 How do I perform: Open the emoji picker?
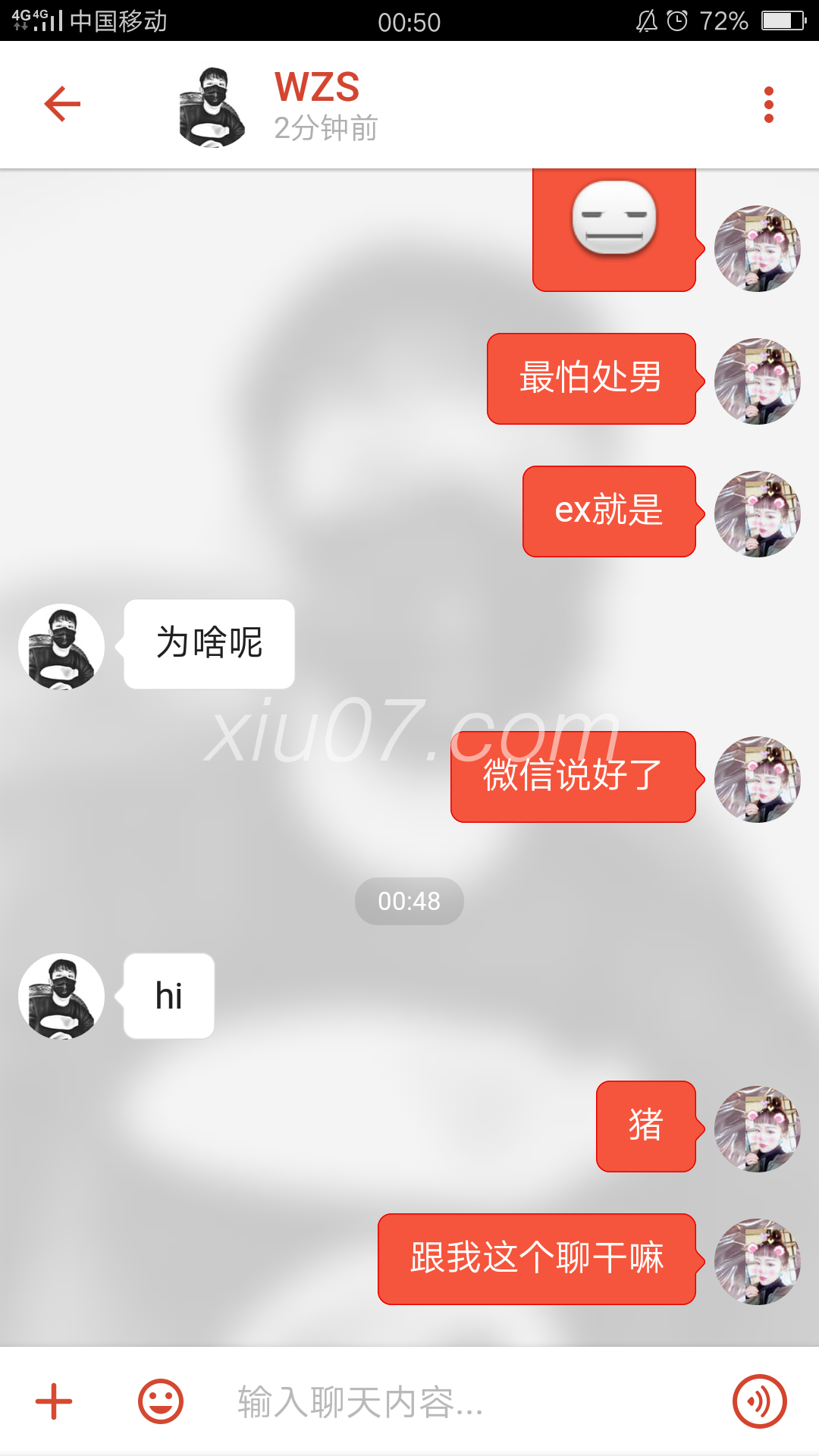tap(160, 1401)
